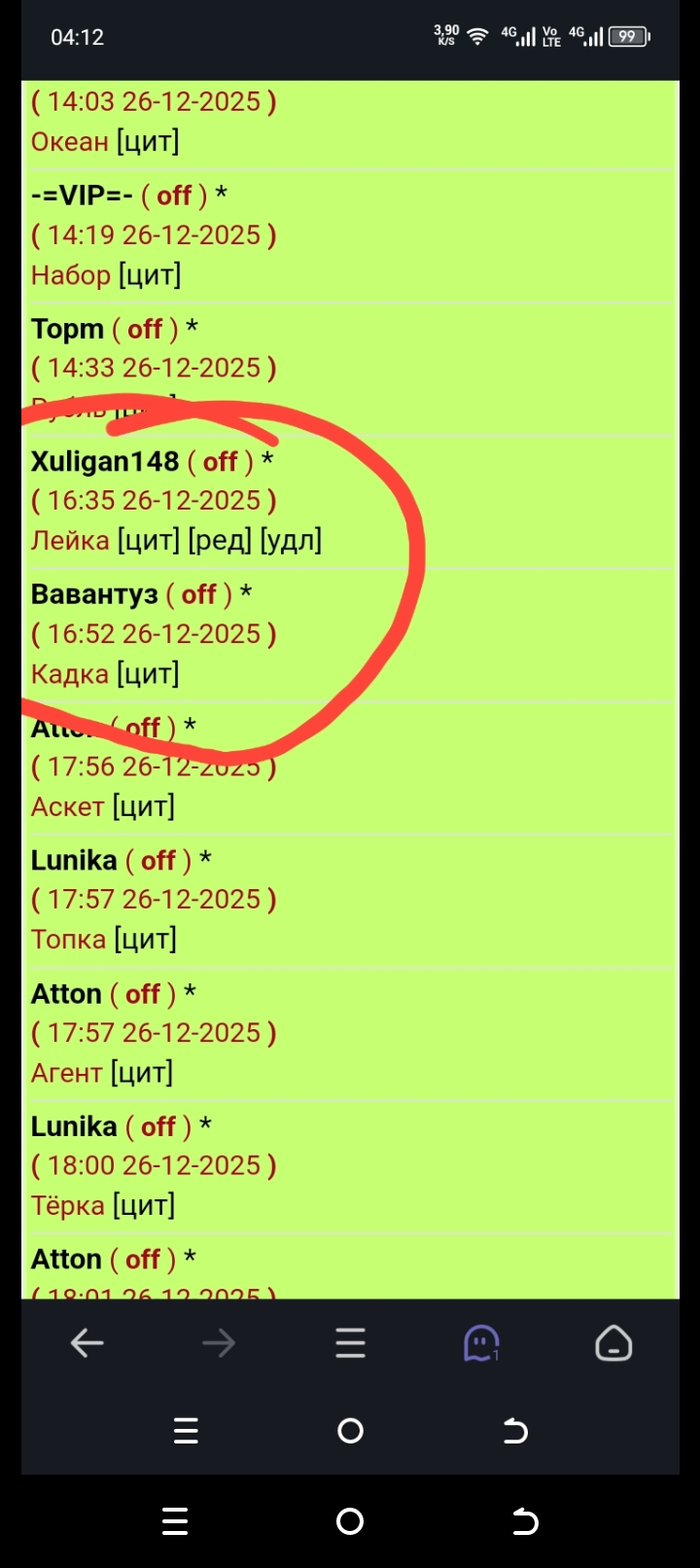Quote the message 'Кадка' via [цит]

(148, 674)
